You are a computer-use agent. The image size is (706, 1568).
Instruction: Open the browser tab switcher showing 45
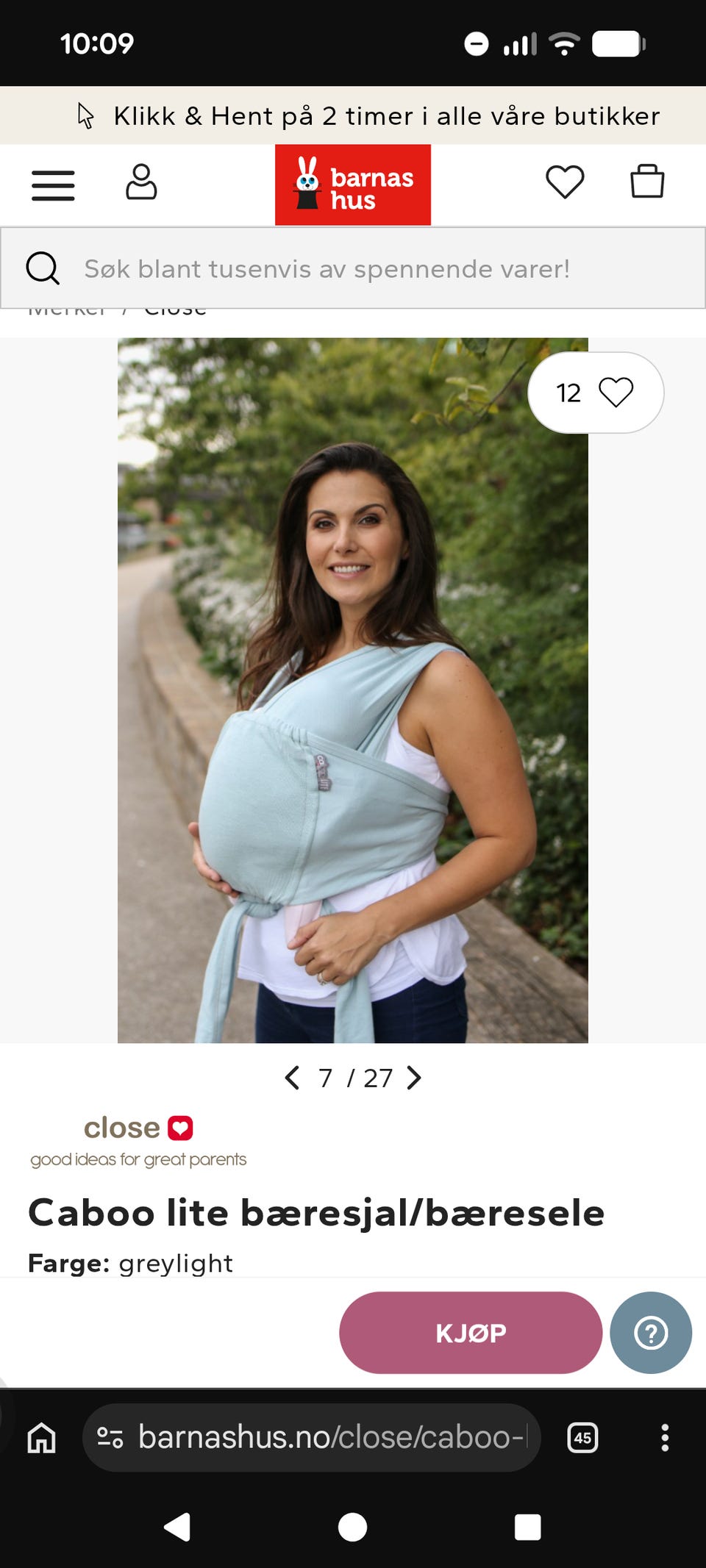(582, 1437)
